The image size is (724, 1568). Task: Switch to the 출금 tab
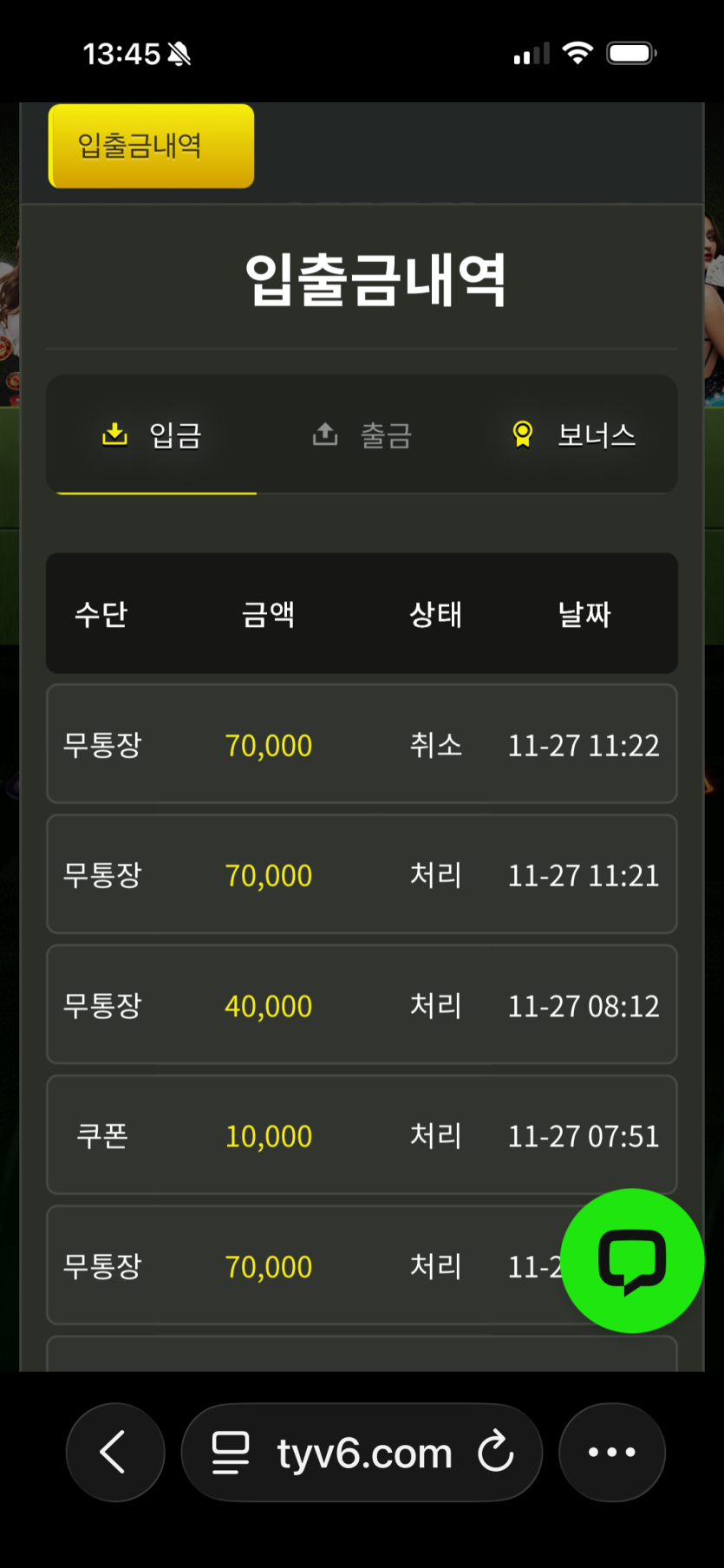click(362, 434)
